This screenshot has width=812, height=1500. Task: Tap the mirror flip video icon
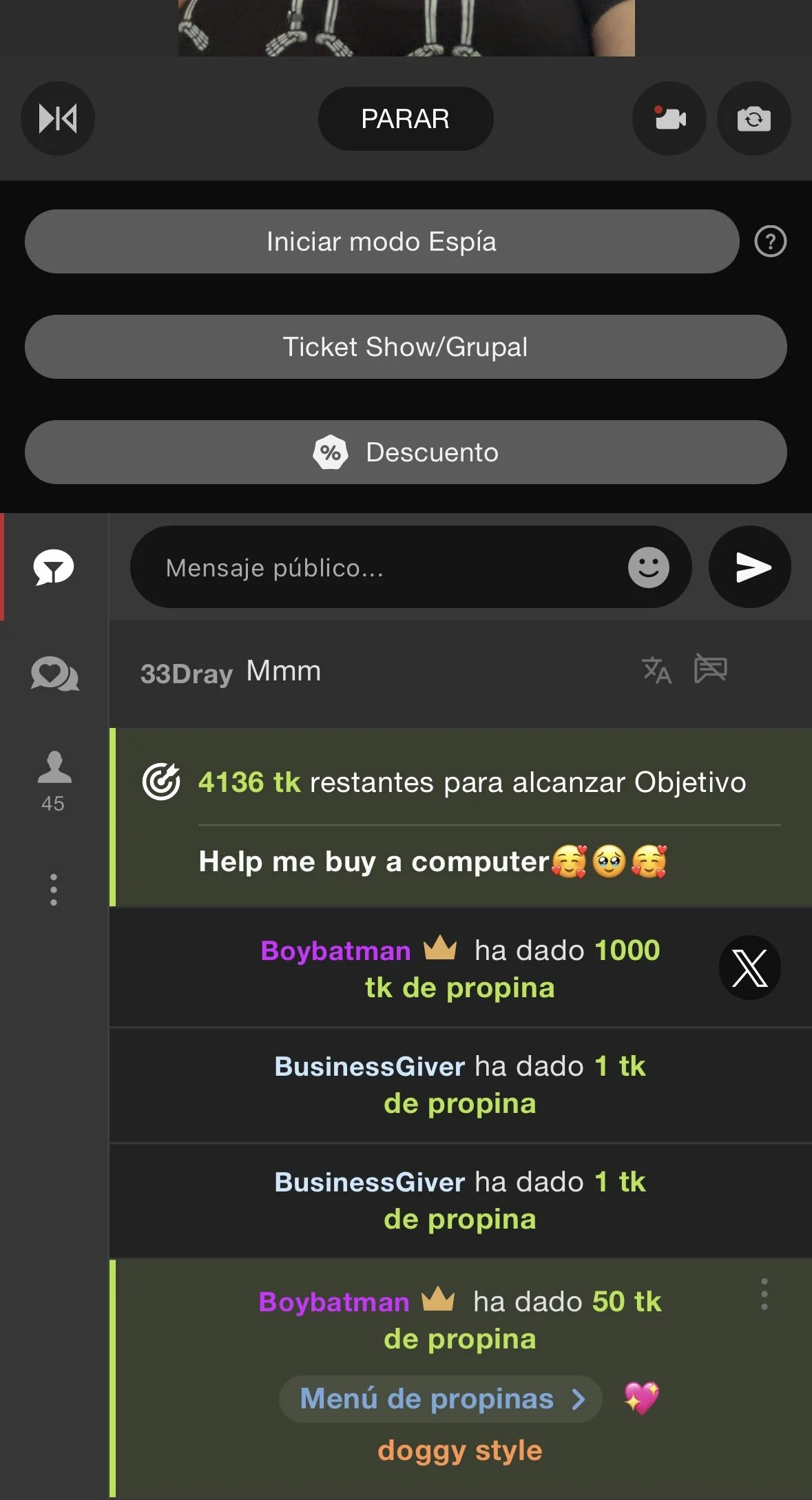click(x=58, y=118)
